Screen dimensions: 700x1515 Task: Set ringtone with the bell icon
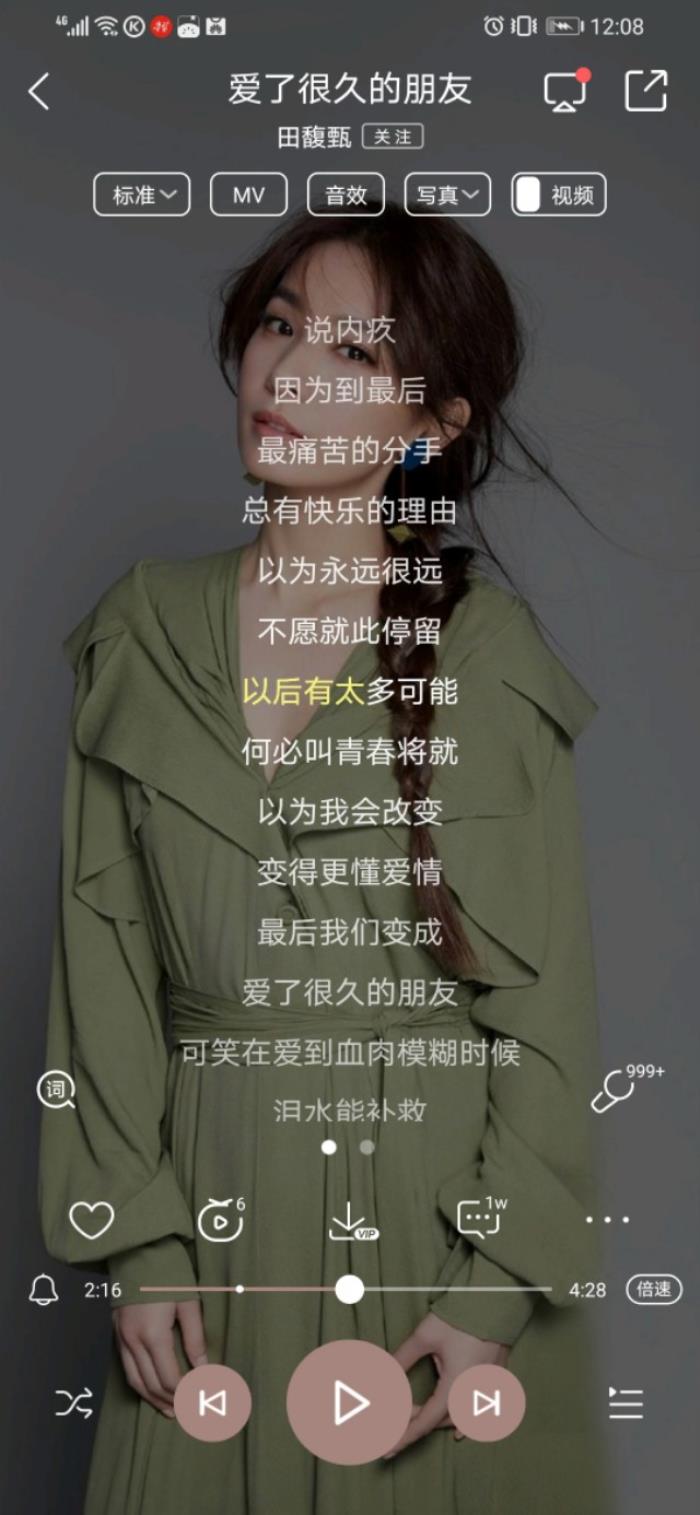pyautogui.click(x=44, y=1290)
